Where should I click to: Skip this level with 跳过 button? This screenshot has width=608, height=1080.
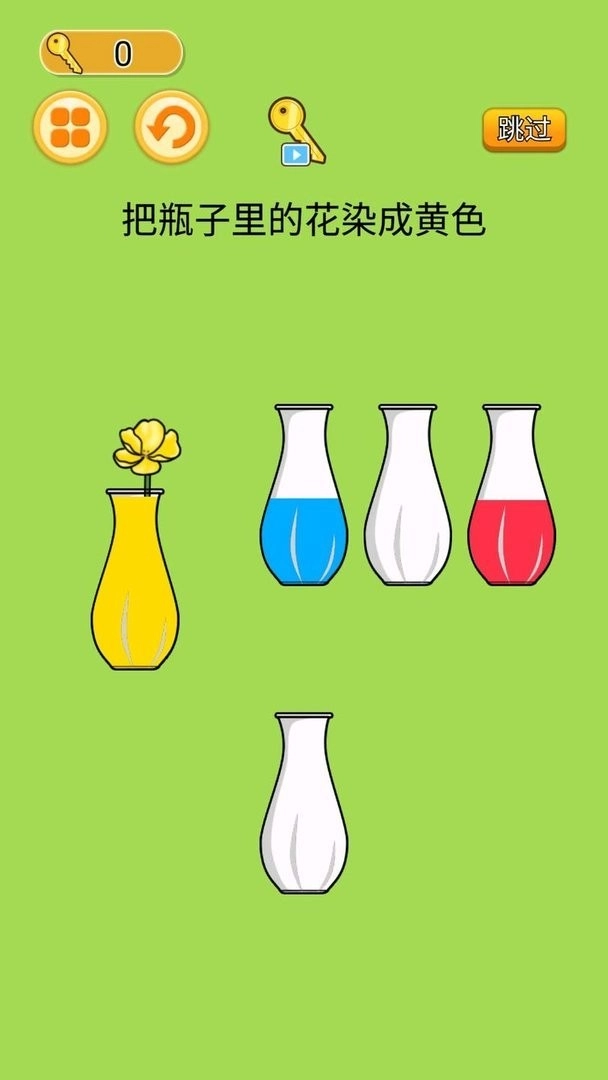pyautogui.click(x=524, y=130)
